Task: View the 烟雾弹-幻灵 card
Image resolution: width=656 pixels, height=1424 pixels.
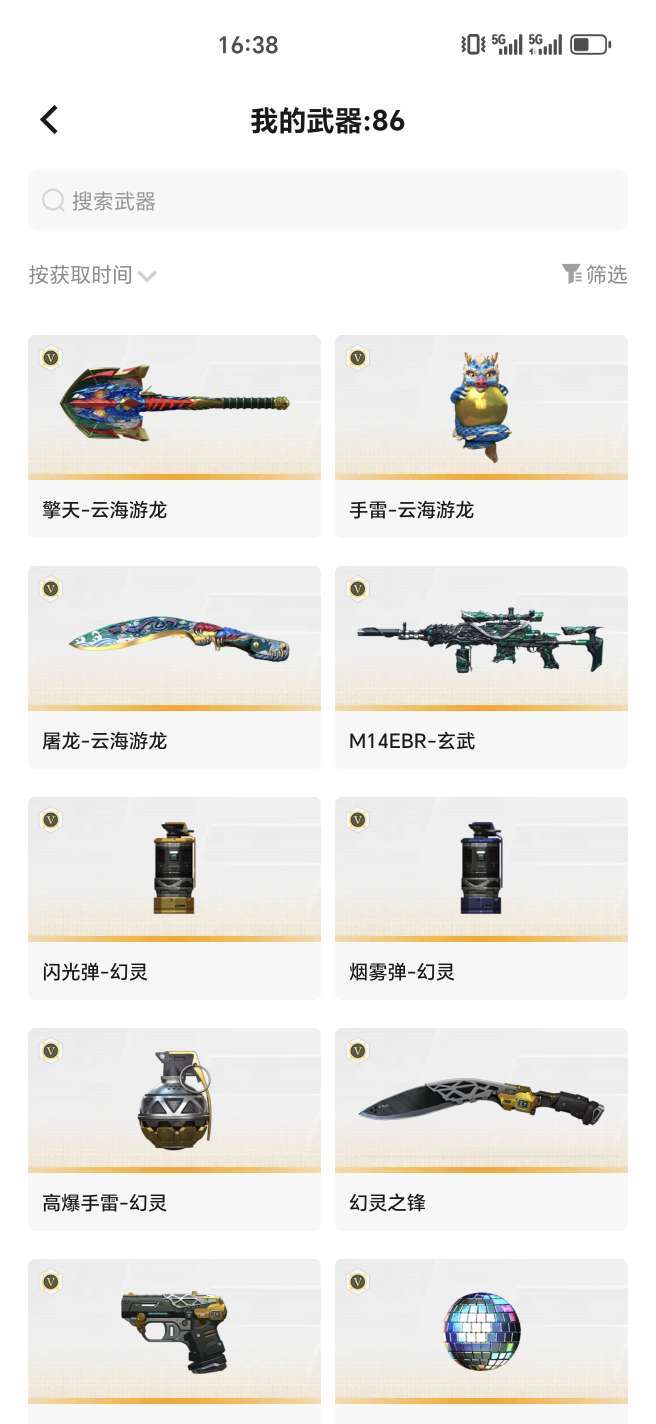Action: (x=481, y=897)
